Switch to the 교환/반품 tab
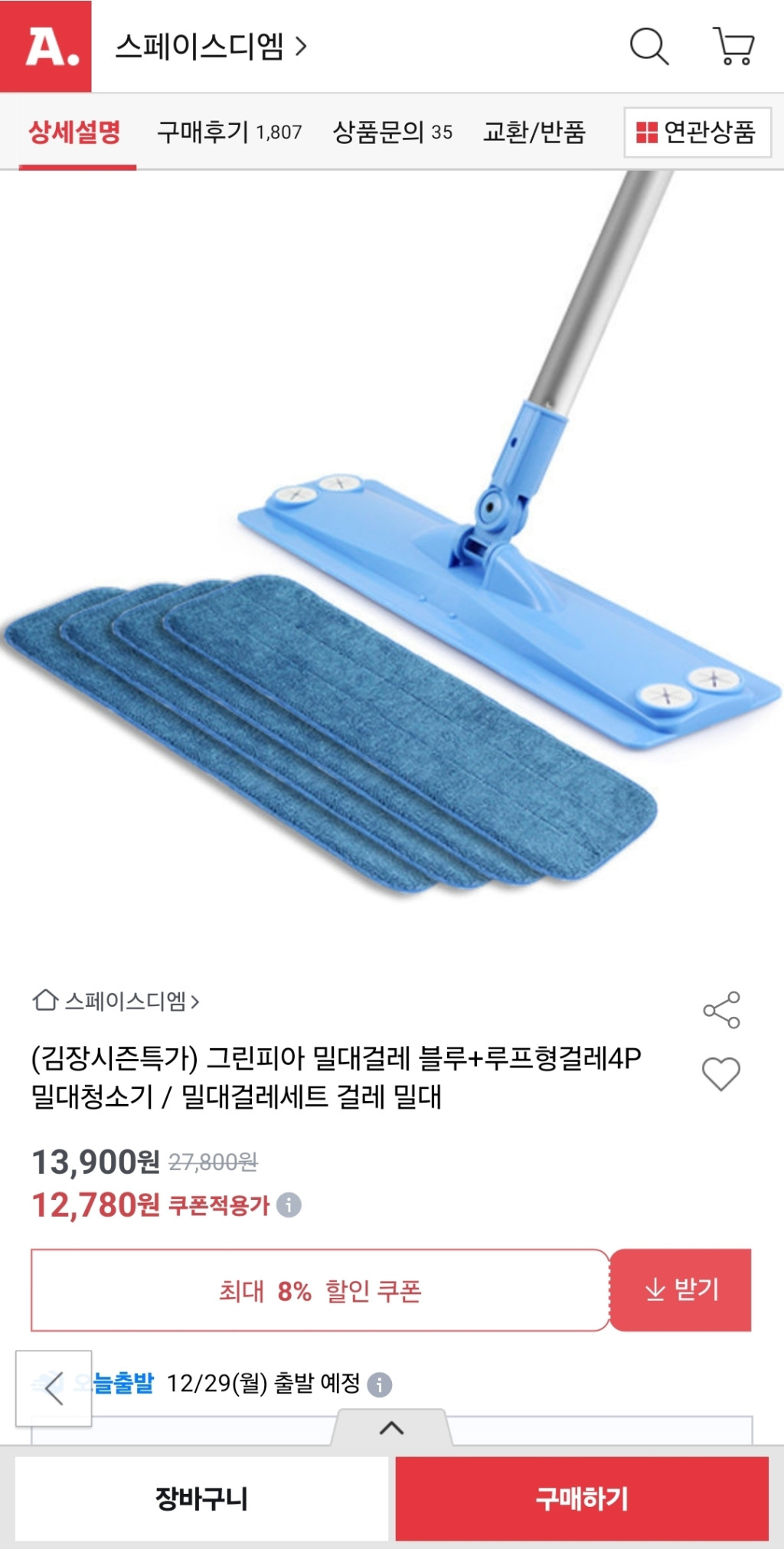This screenshot has height=1549, width=784. (x=534, y=132)
